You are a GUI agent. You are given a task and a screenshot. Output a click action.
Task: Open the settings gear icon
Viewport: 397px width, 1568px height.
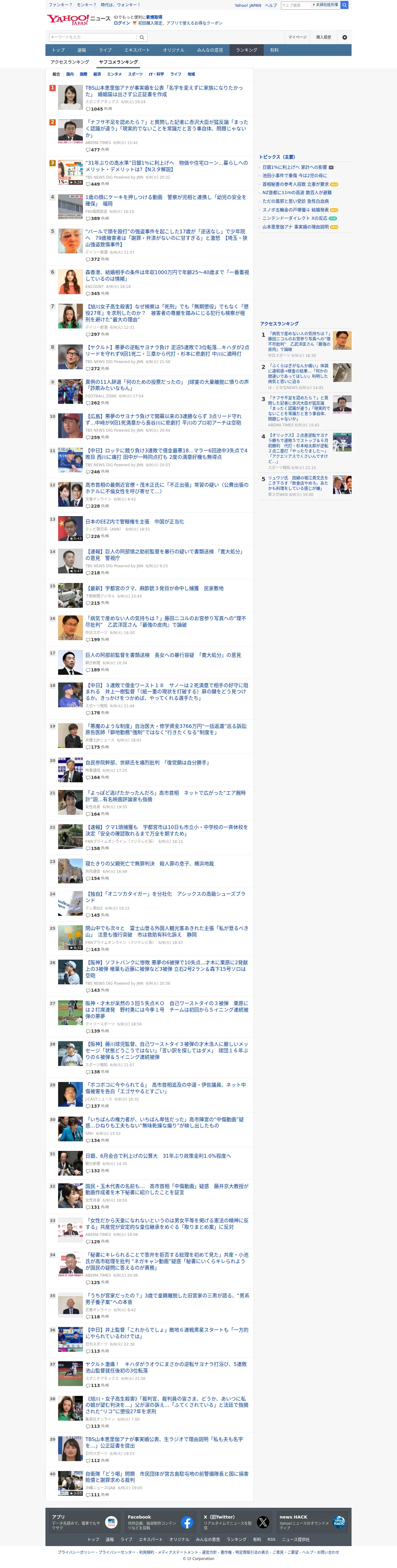pyautogui.click(x=344, y=37)
